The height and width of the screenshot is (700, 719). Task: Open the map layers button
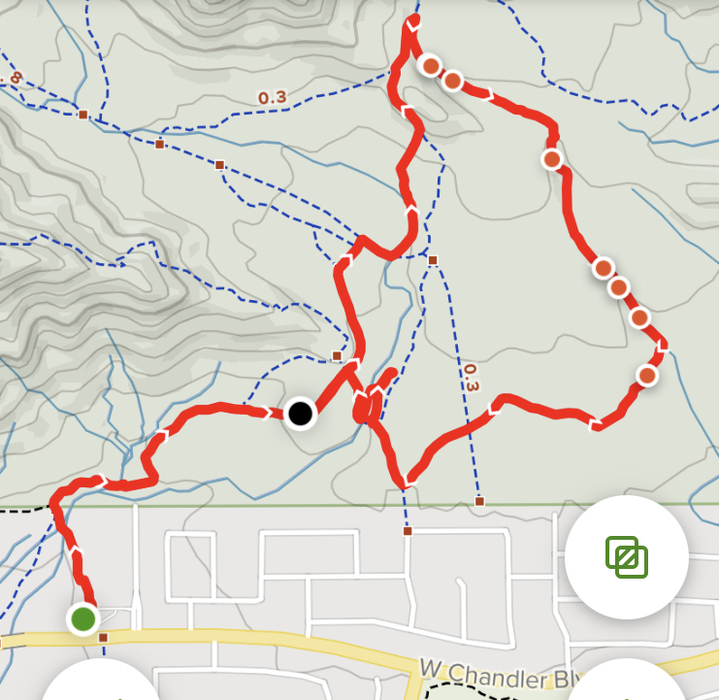point(626,557)
